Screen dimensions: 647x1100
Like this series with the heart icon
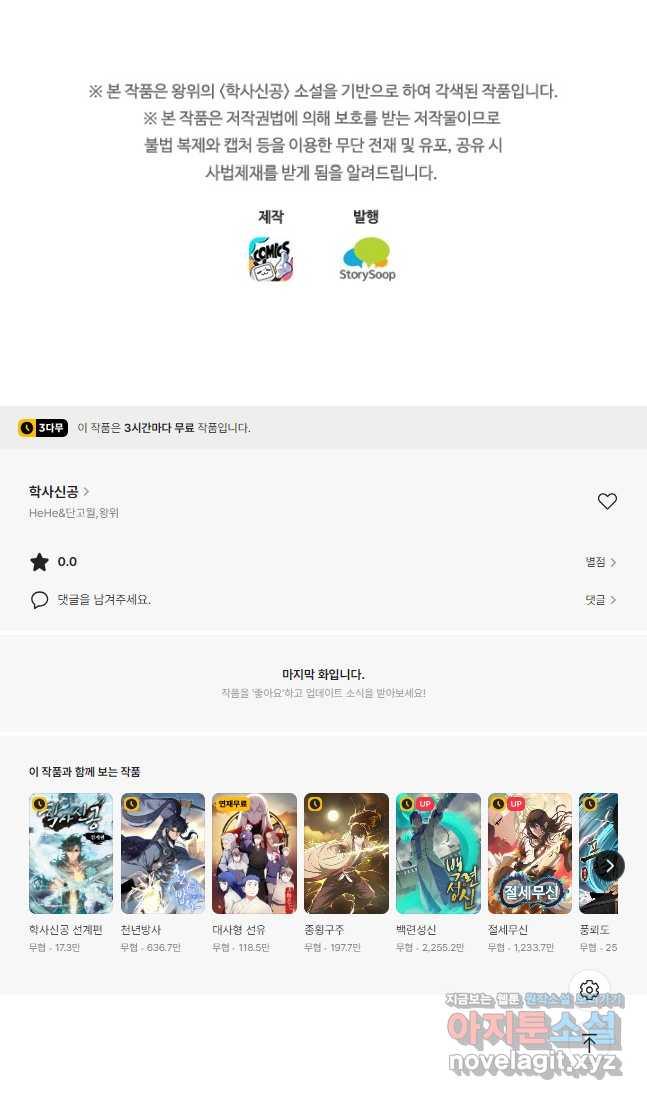click(x=607, y=501)
